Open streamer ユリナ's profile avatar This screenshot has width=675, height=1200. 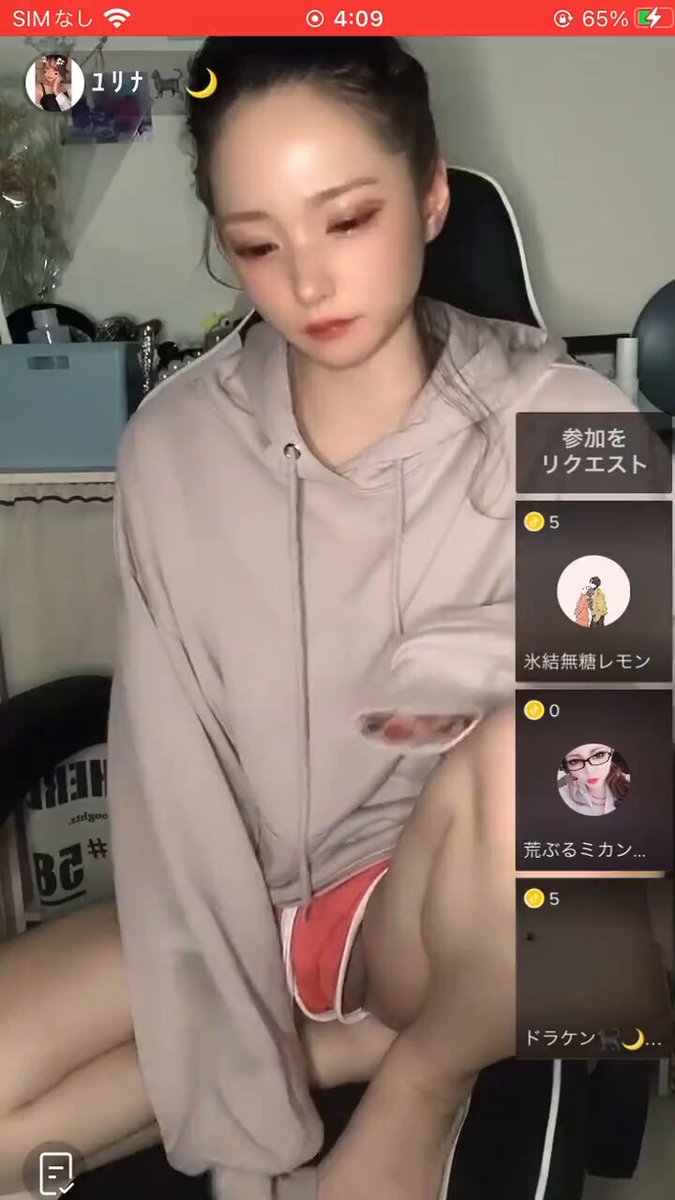pos(54,82)
